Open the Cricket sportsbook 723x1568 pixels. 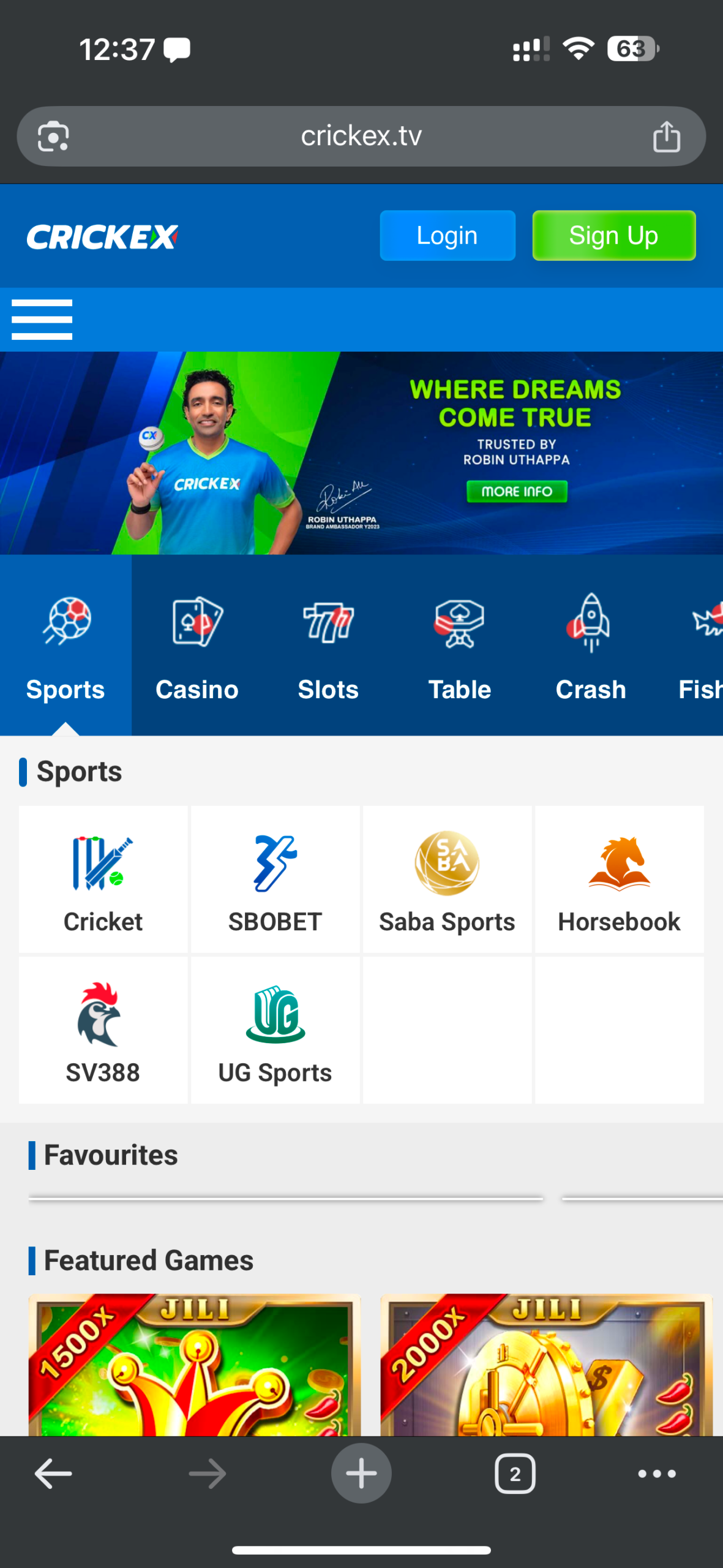click(x=103, y=880)
